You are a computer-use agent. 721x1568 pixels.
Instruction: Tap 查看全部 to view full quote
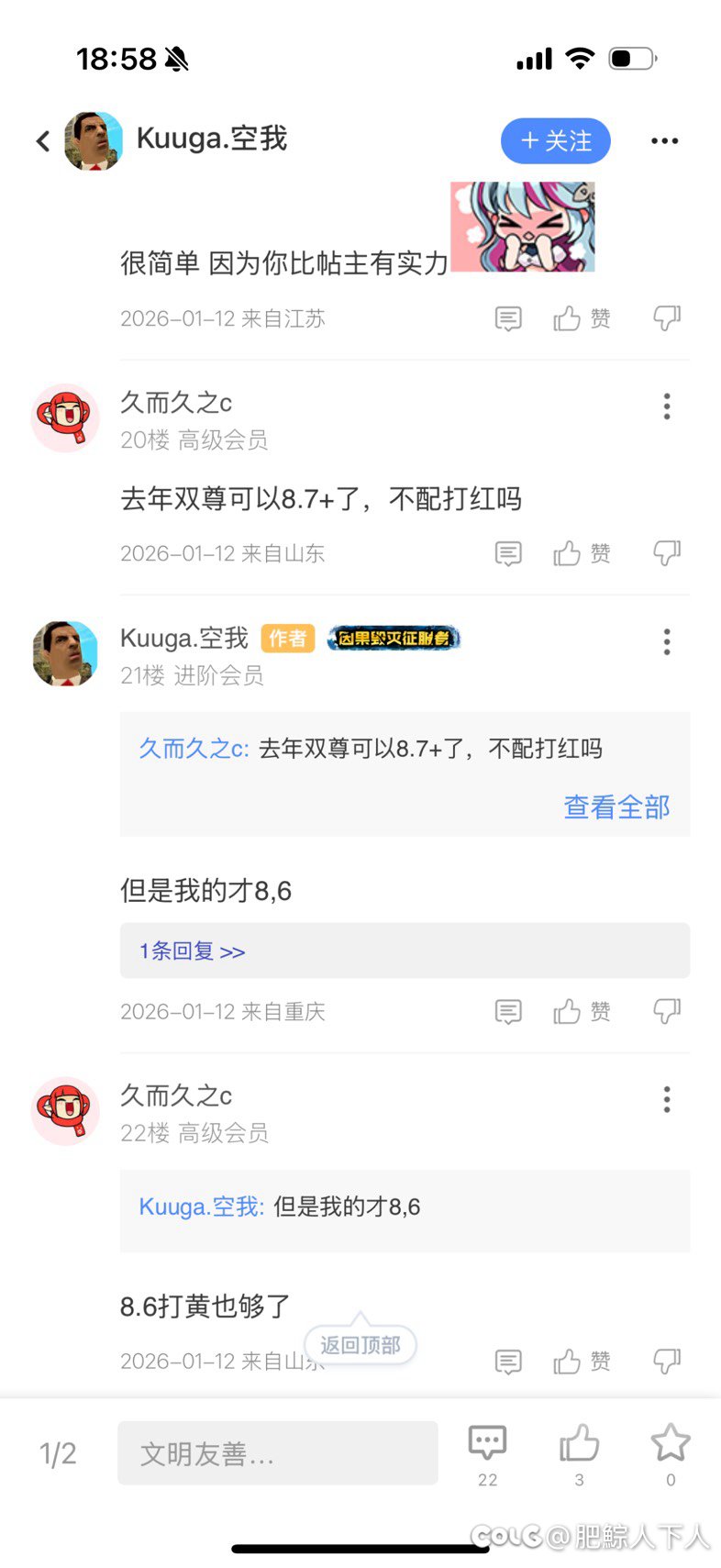coord(616,806)
